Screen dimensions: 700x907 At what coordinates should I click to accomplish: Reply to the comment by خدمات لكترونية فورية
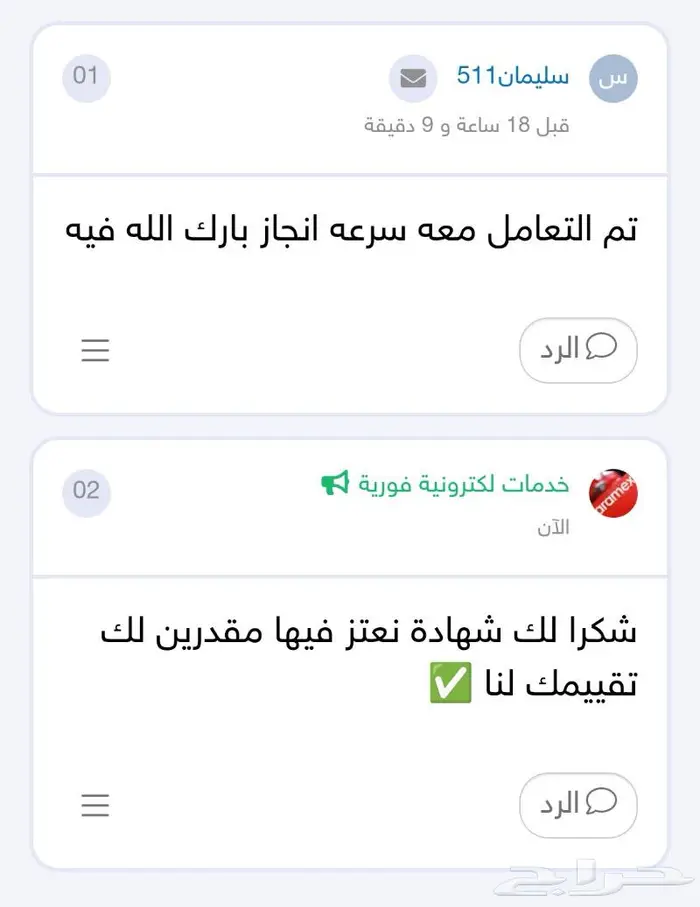coord(578,804)
